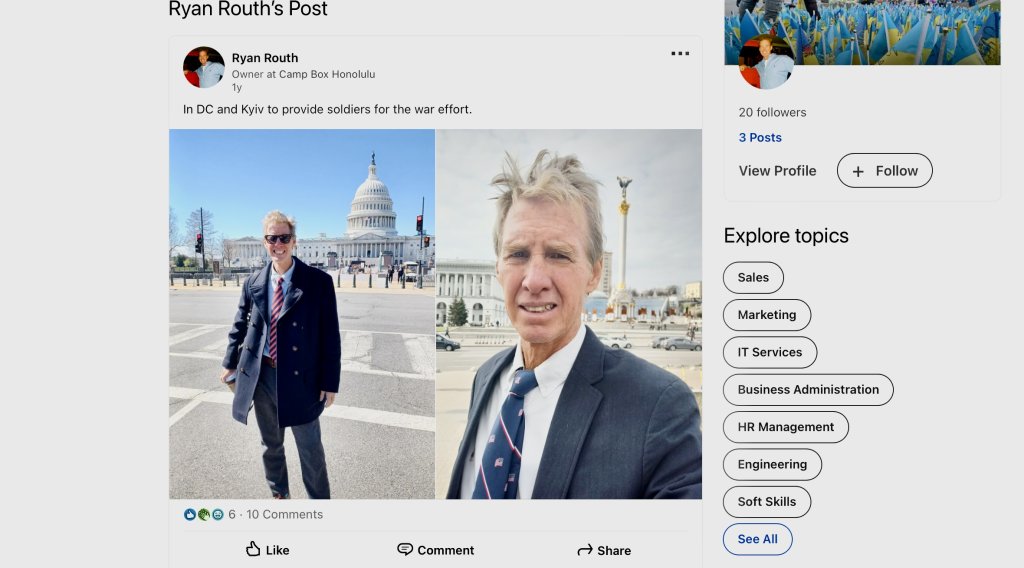This screenshot has width=1024, height=568.
Task: Open the Engineering topic chip
Action: [x=772, y=464]
